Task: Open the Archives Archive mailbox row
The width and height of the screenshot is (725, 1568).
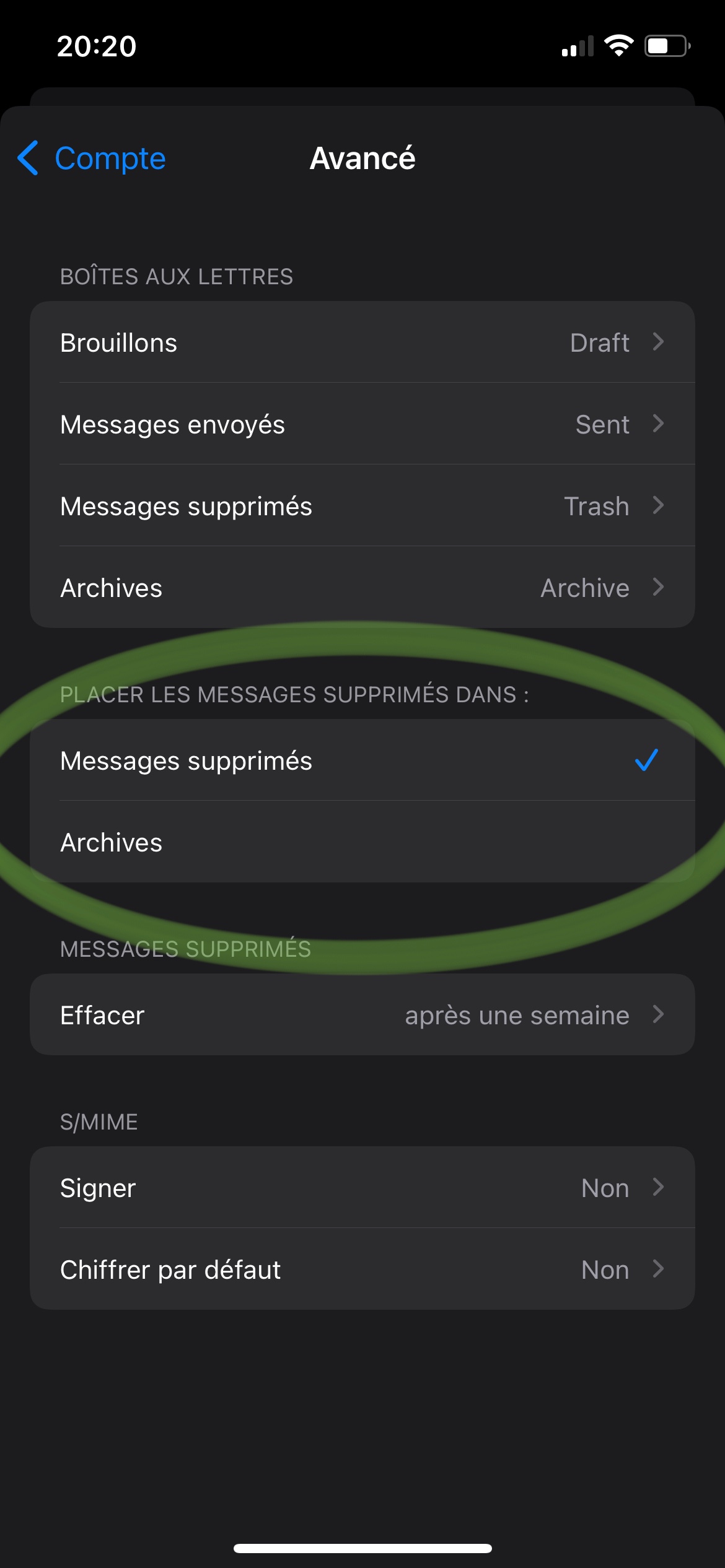Action: pos(362,588)
